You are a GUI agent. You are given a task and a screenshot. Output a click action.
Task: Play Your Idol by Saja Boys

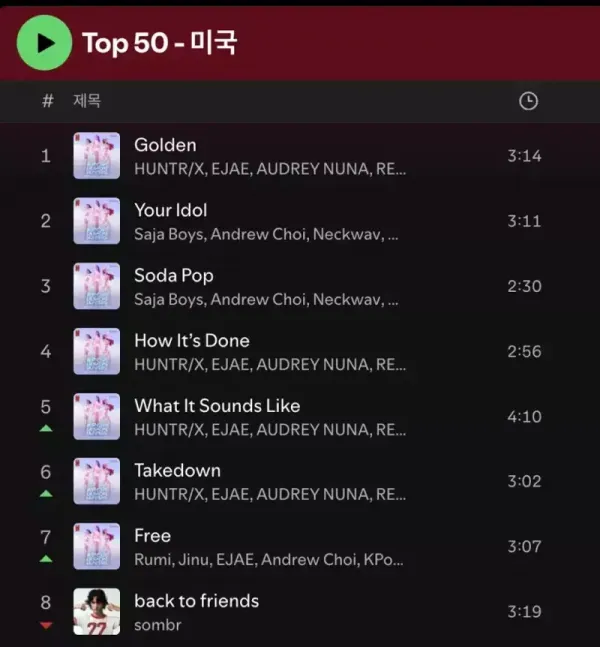pyautogui.click(x=171, y=210)
